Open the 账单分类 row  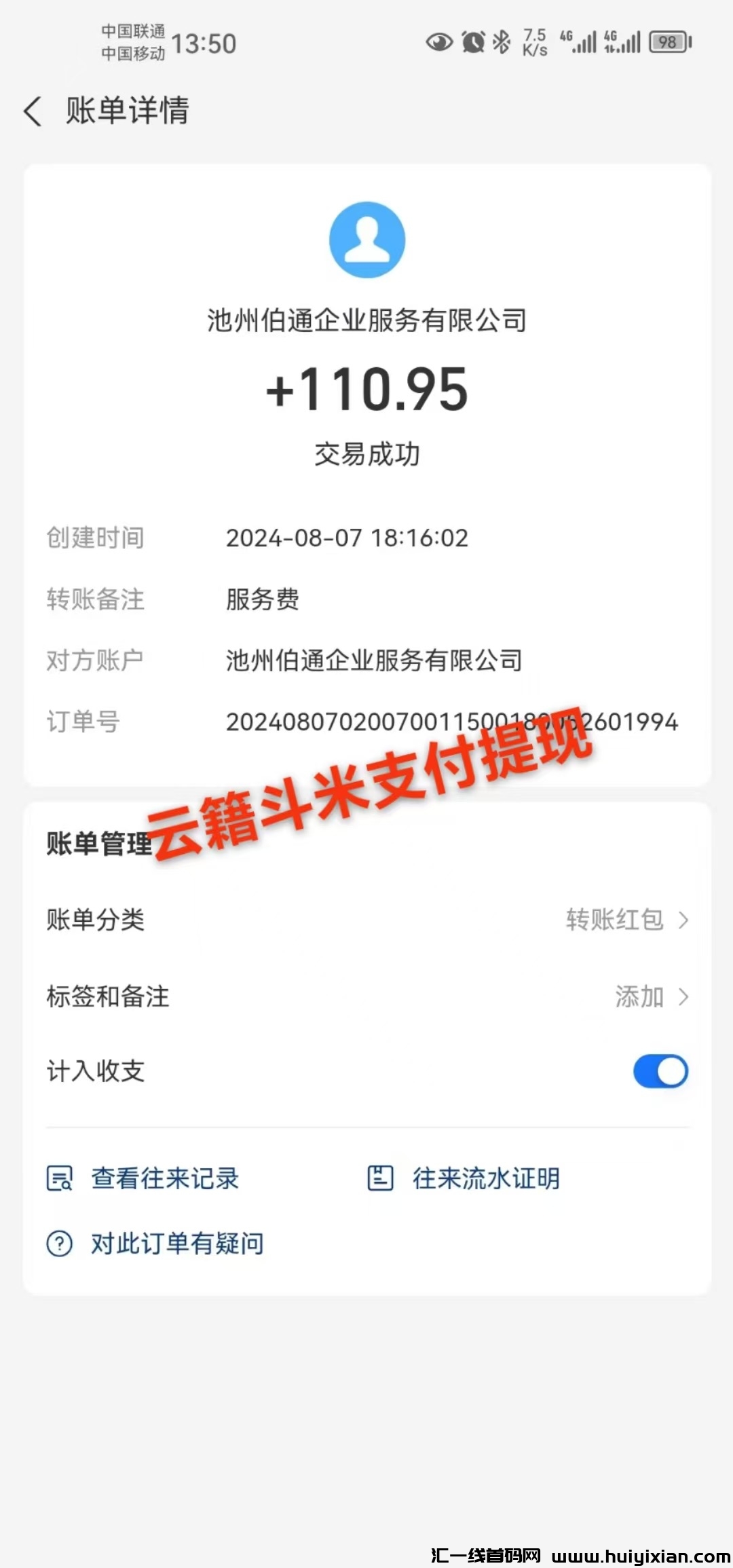[366, 920]
